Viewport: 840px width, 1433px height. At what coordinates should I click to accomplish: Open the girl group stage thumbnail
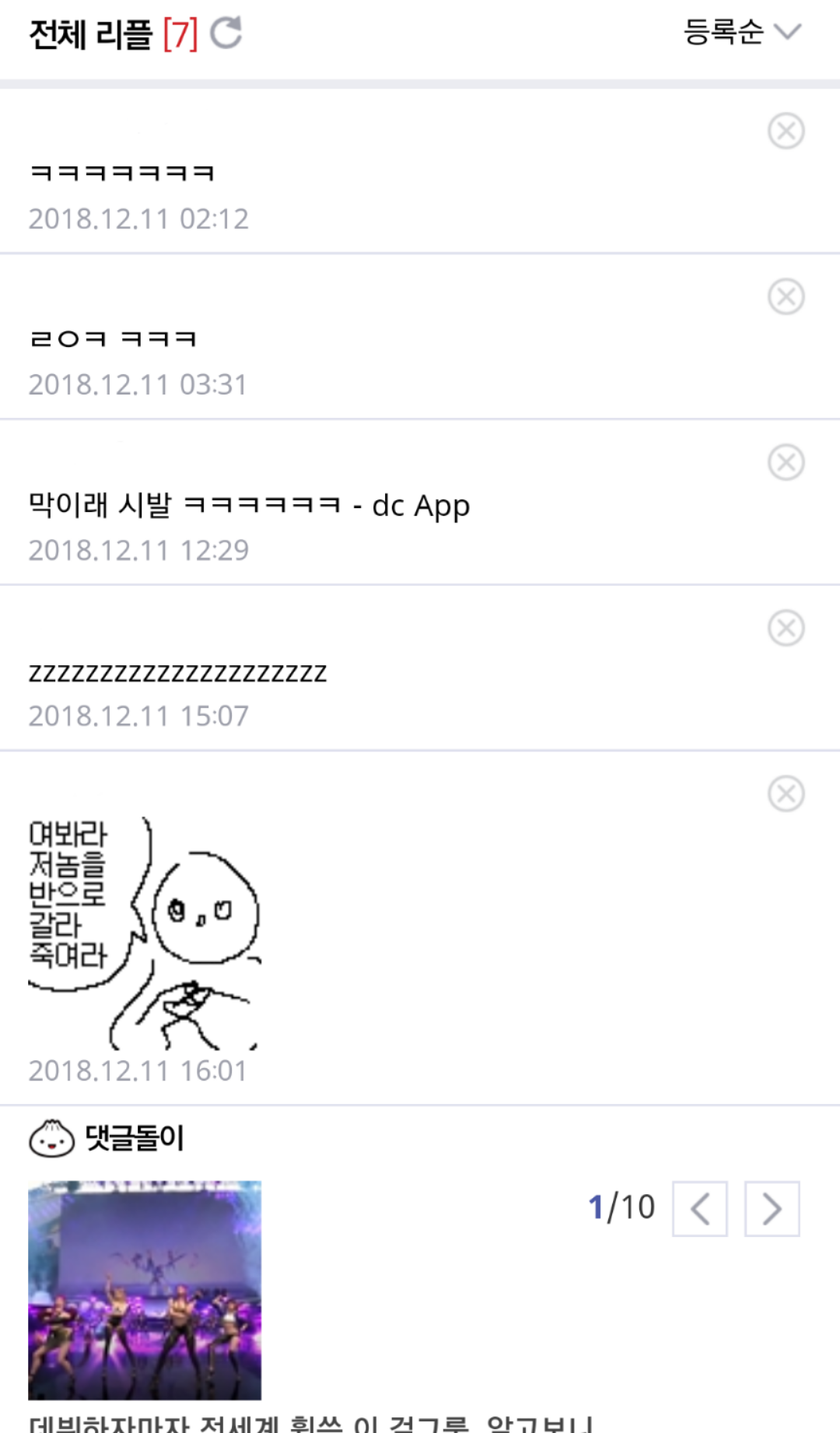pyautogui.click(x=145, y=1290)
